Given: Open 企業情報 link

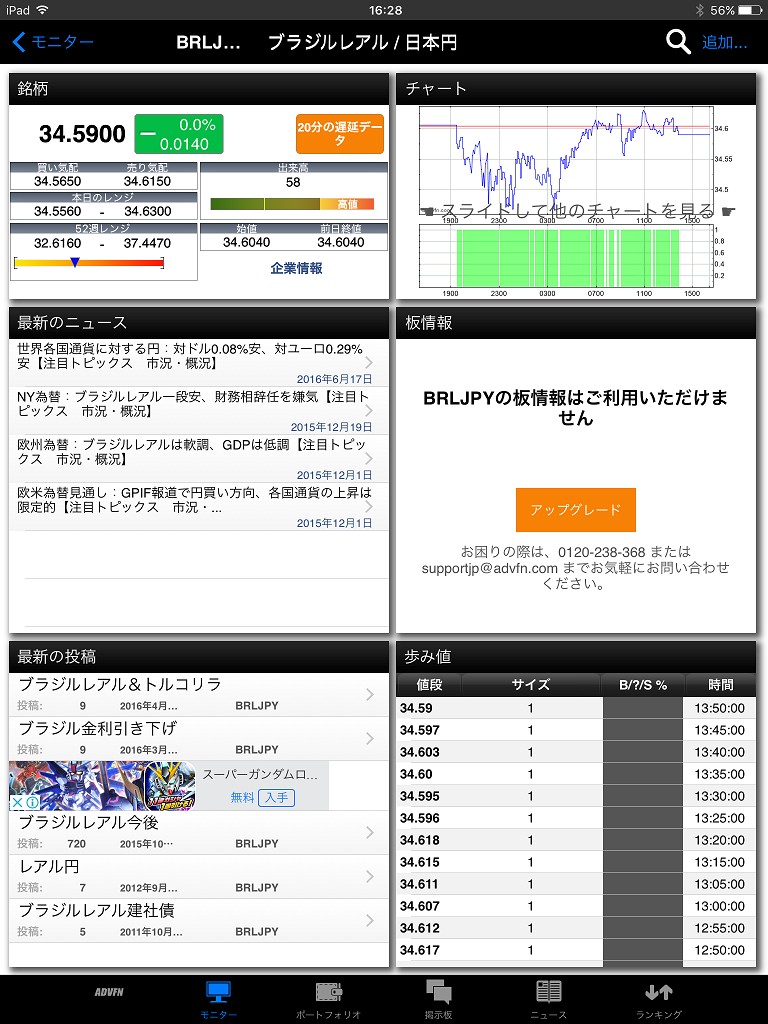Looking at the screenshot, I should [296, 268].
